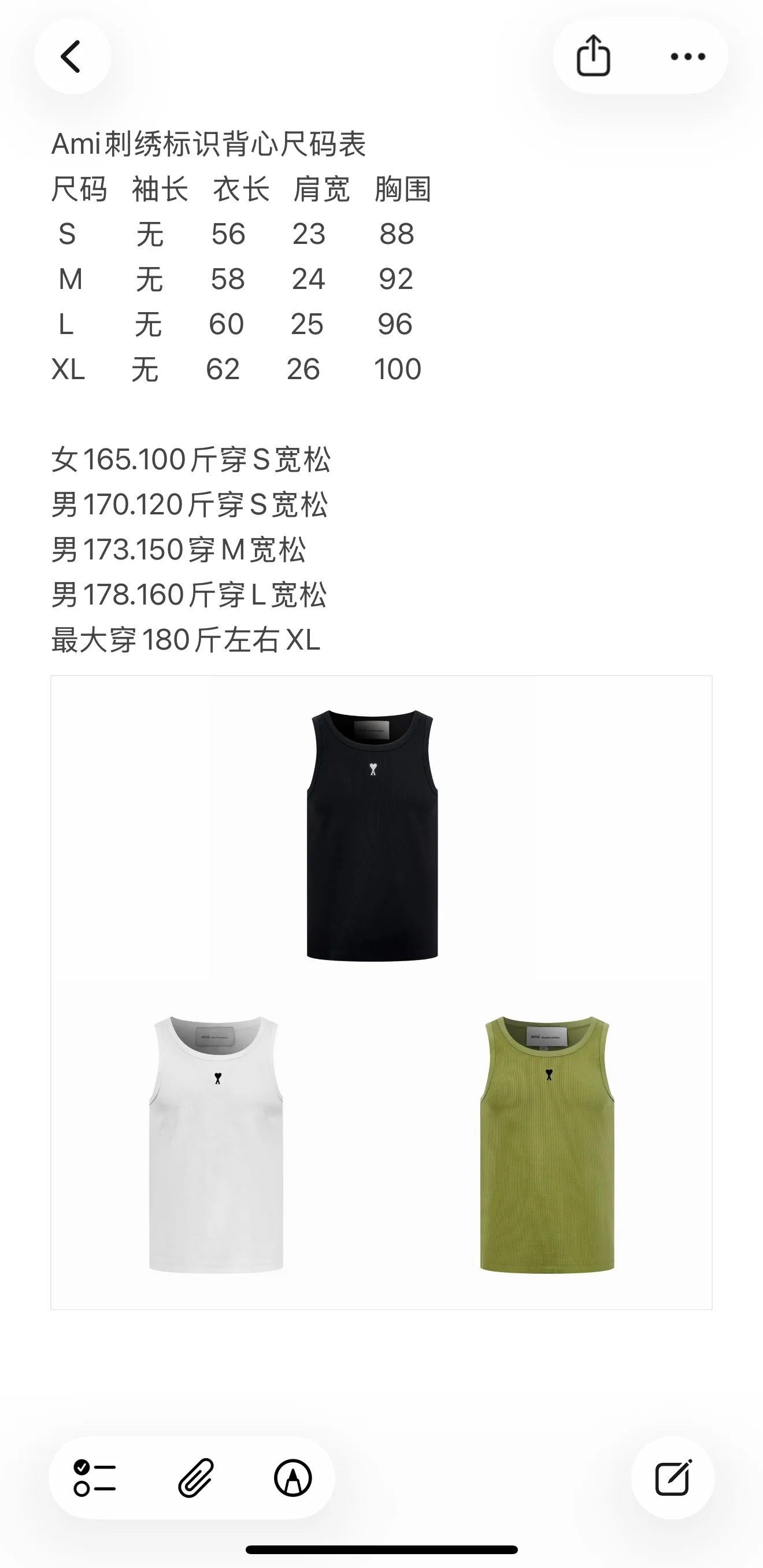Go back to the notes list
The image size is (763, 1568).
coord(72,57)
